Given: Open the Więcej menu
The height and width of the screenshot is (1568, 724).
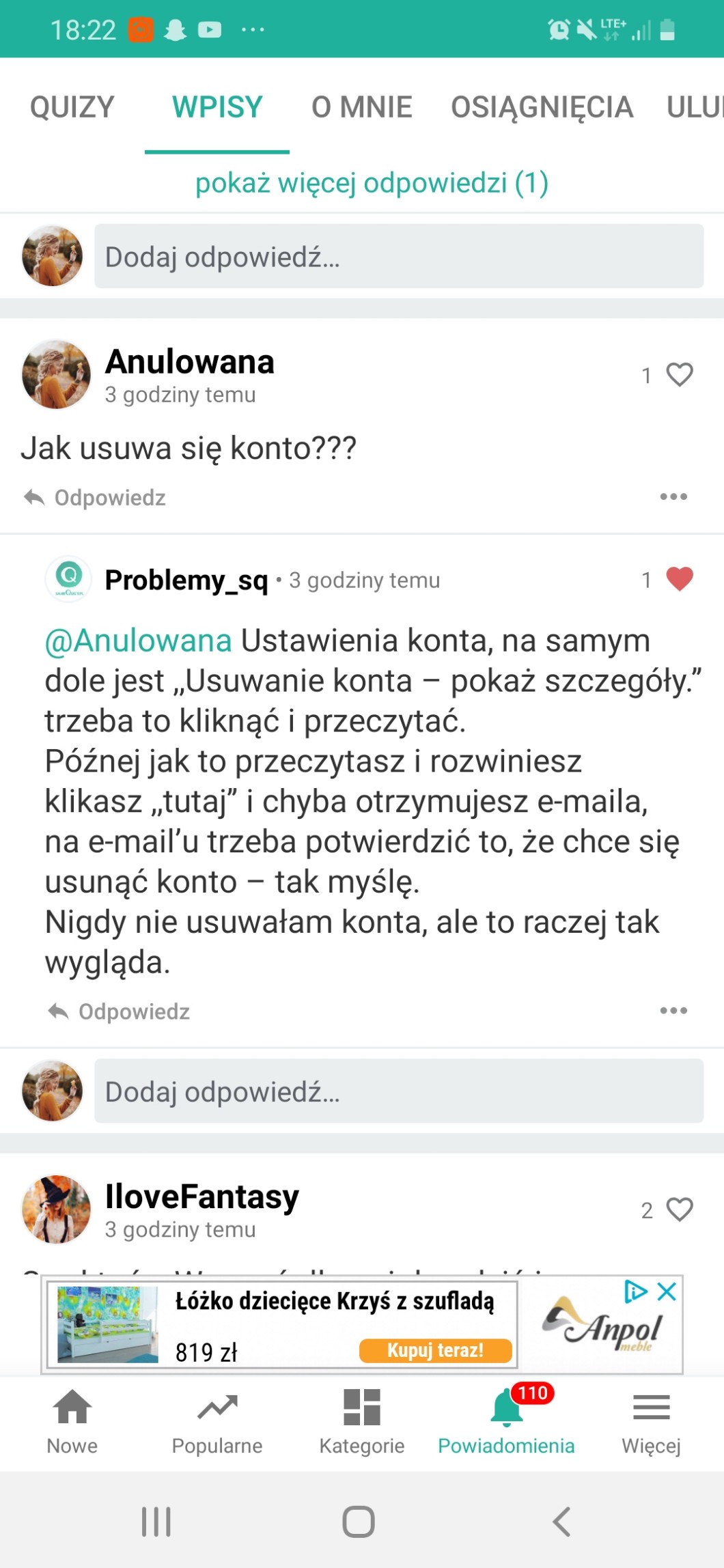Looking at the screenshot, I should click(x=651, y=1422).
